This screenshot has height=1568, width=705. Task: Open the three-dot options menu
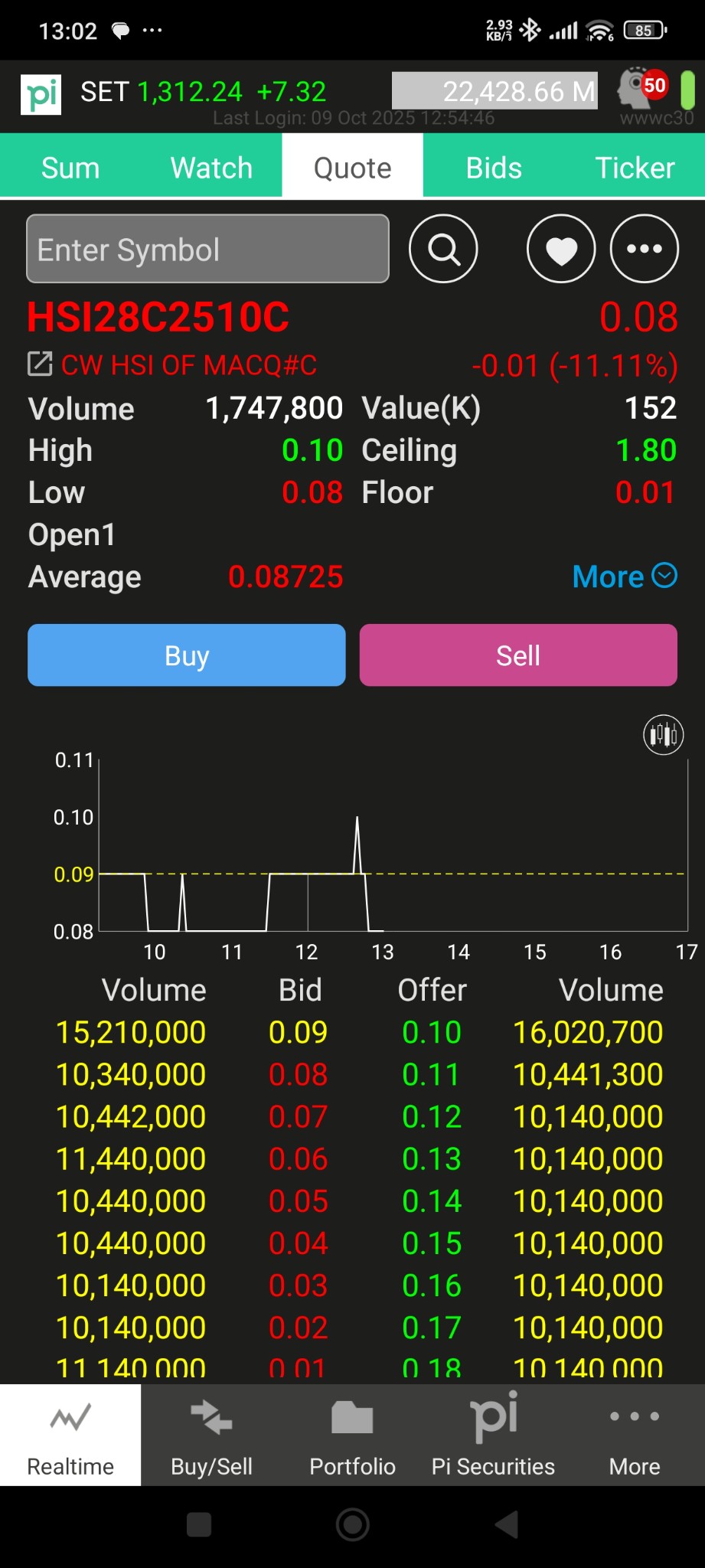pyautogui.click(x=644, y=249)
